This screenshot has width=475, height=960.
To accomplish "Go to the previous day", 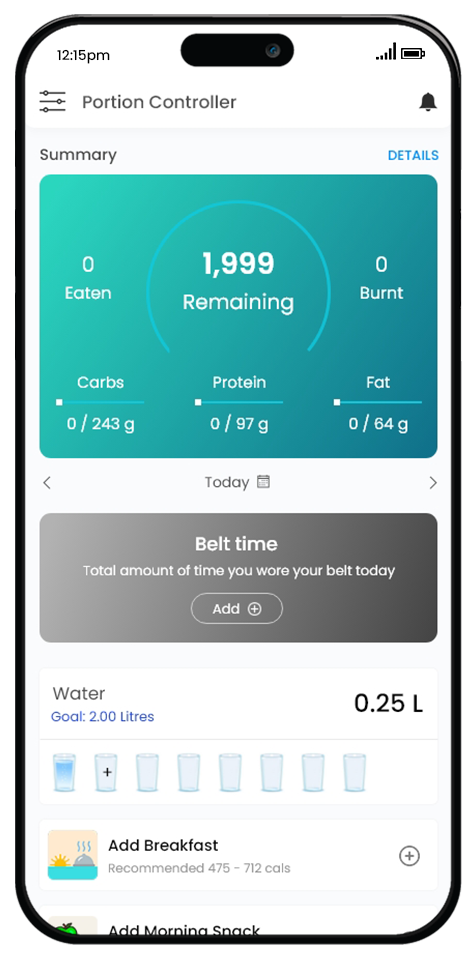I will click(47, 482).
